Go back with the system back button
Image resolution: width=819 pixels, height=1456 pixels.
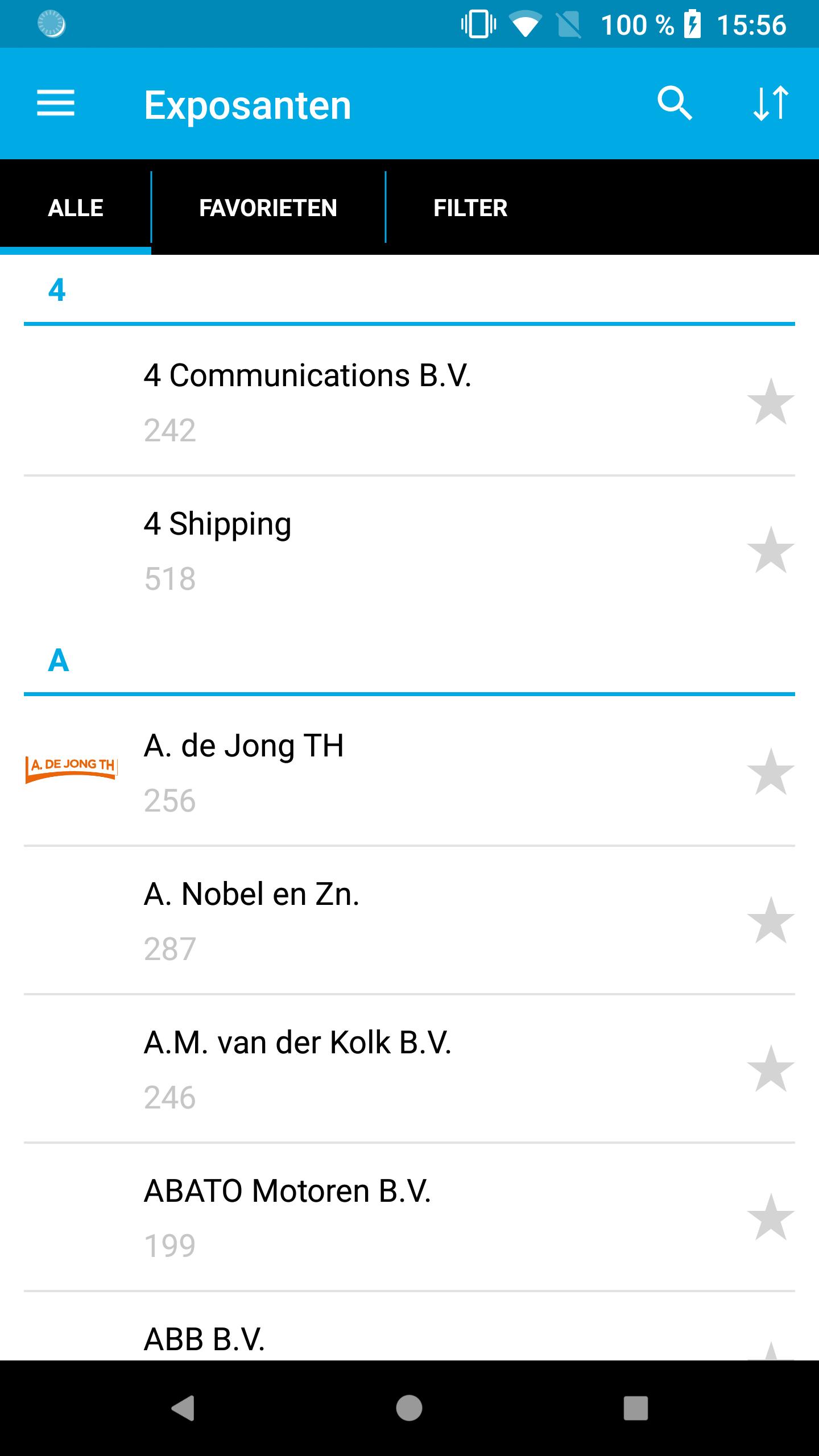tap(183, 1408)
